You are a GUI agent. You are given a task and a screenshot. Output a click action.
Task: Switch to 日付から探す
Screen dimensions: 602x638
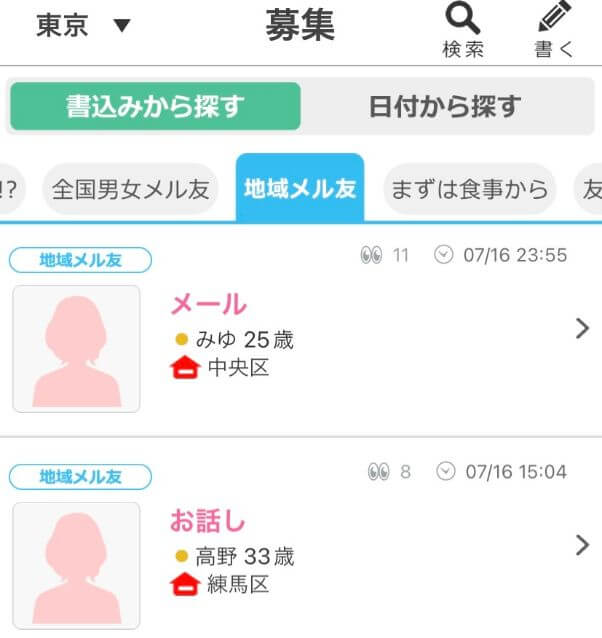tap(445, 107)
